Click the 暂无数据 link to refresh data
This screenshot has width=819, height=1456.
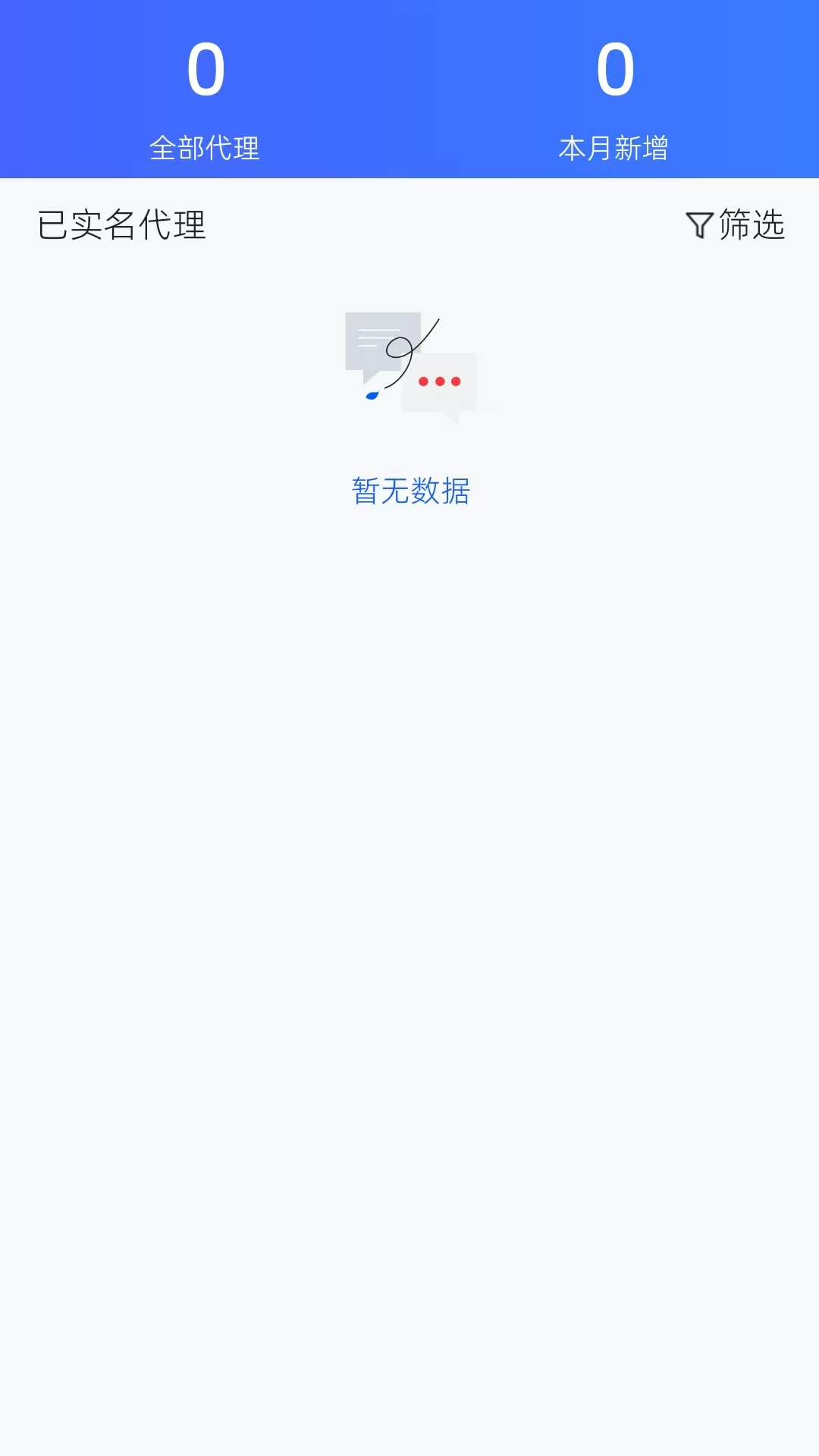coord(412,491)
